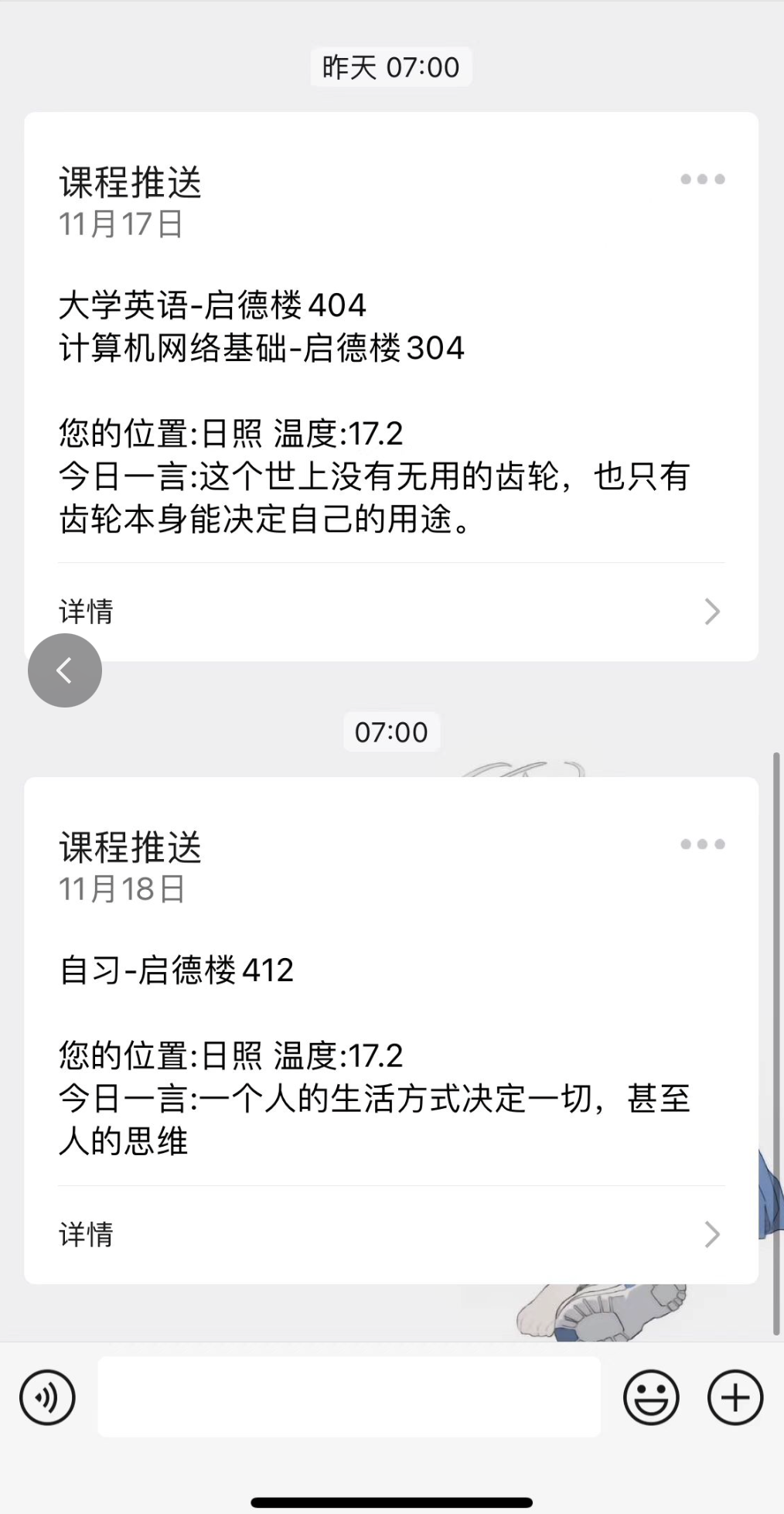The image size is (784, 1514).
Task: View 详情 for the 11月18日 course push
Action: point(390,1234)
